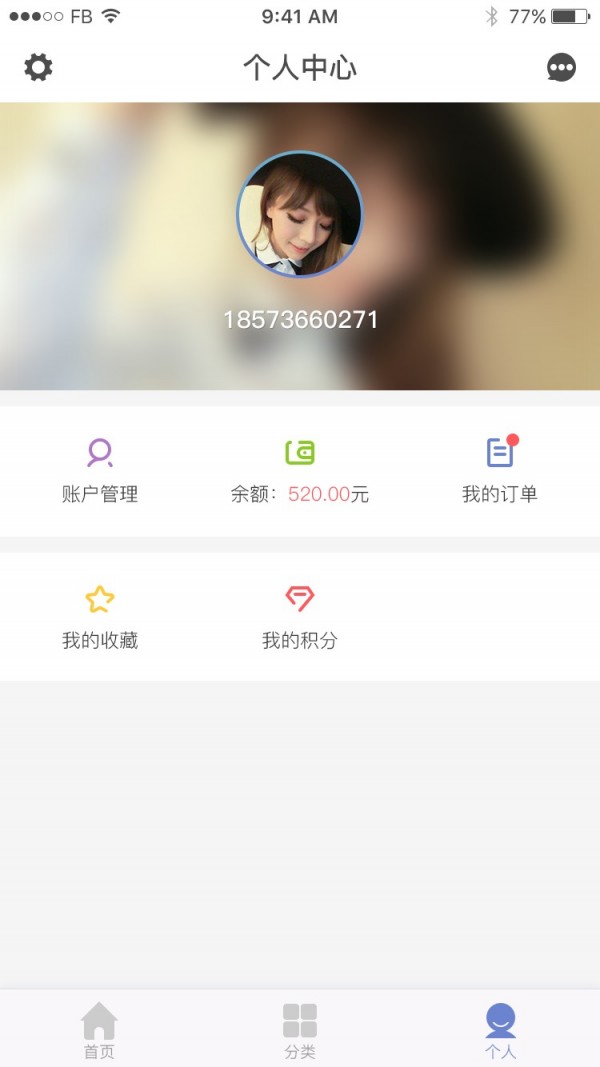This screenshot has width=600, height=1067.
Task: Open 我的收藏 my favorites
Action: 100,617
